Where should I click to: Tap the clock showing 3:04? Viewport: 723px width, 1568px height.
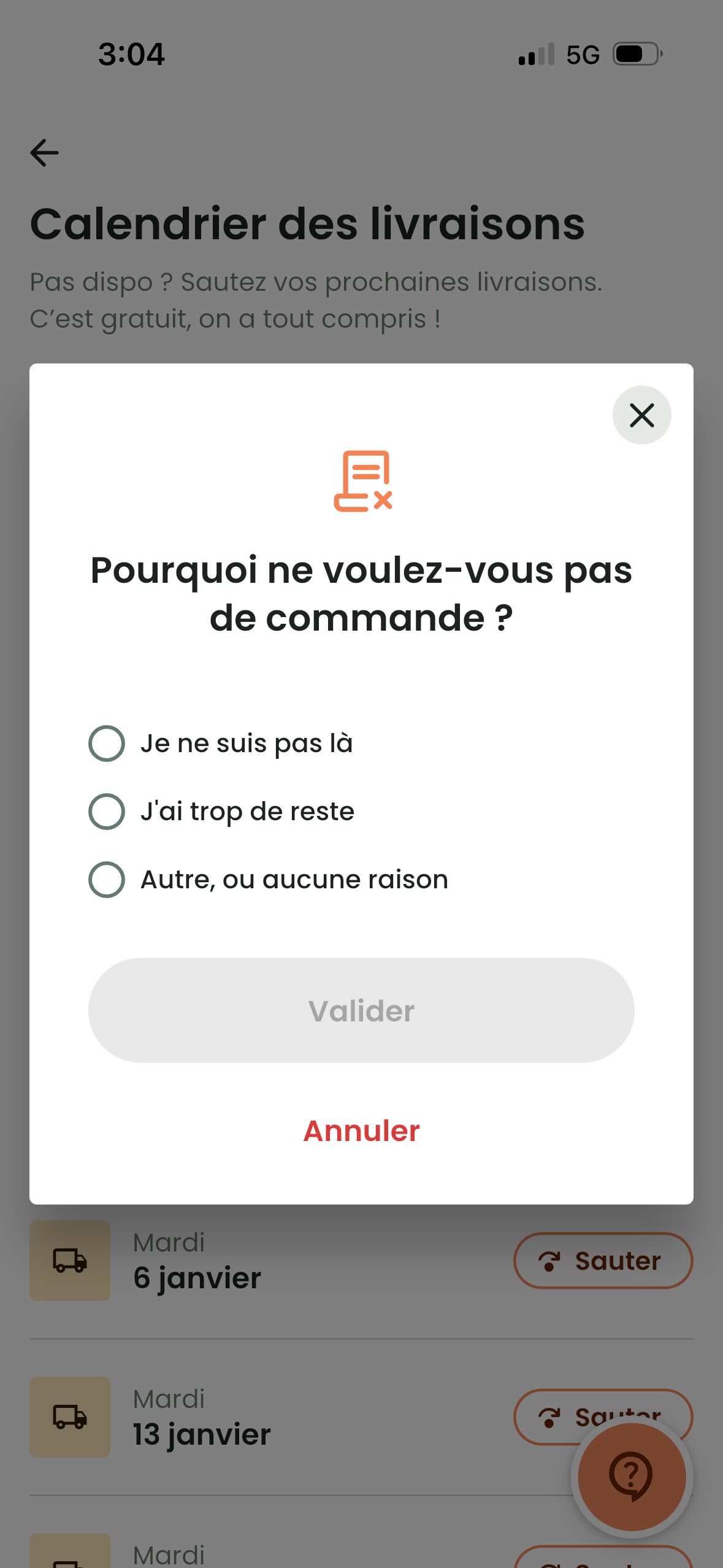click(131, 54)
